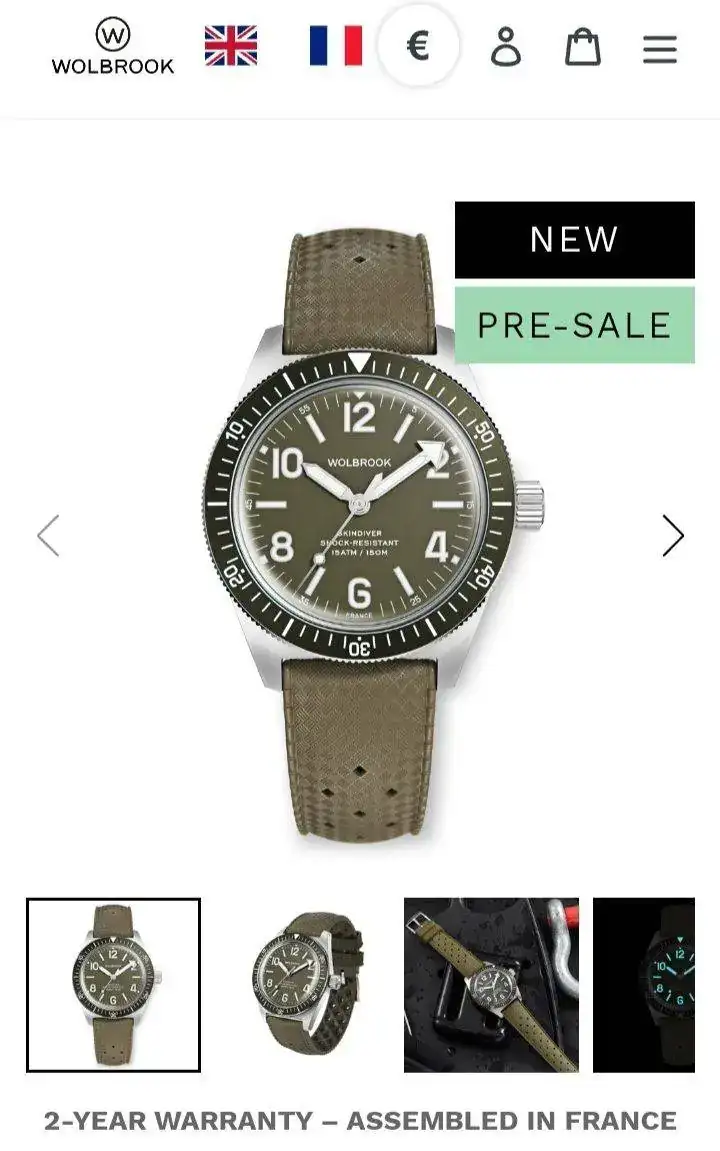
Task: Open the hamburger menu
Action: coord(659,48)
